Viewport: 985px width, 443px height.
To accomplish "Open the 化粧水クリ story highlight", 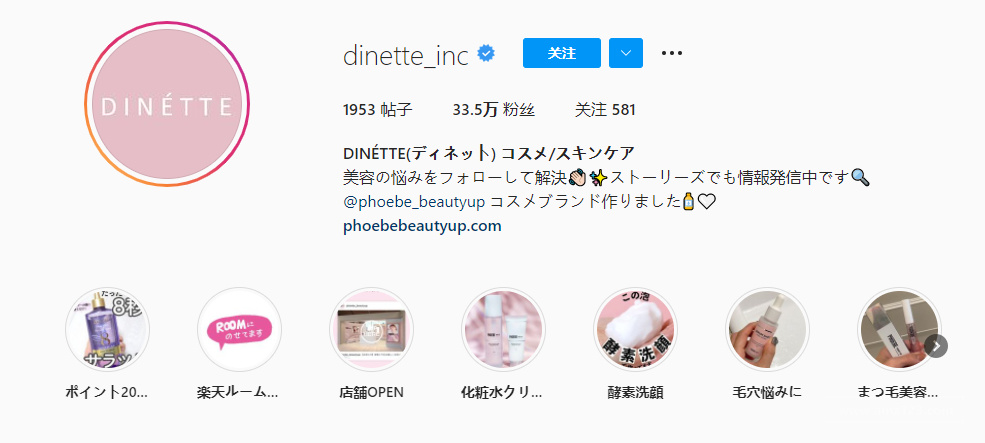I will (x=503, y=330).
